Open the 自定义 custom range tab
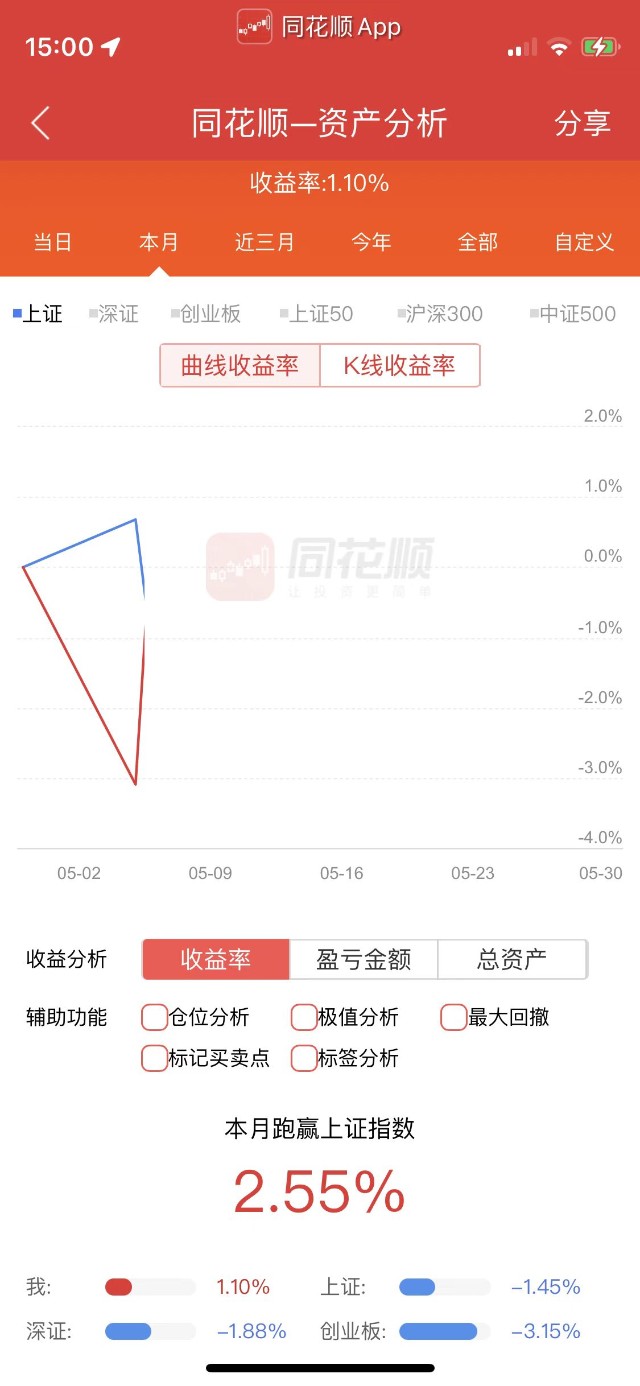 pyautogui.click(x=585, y=242)
